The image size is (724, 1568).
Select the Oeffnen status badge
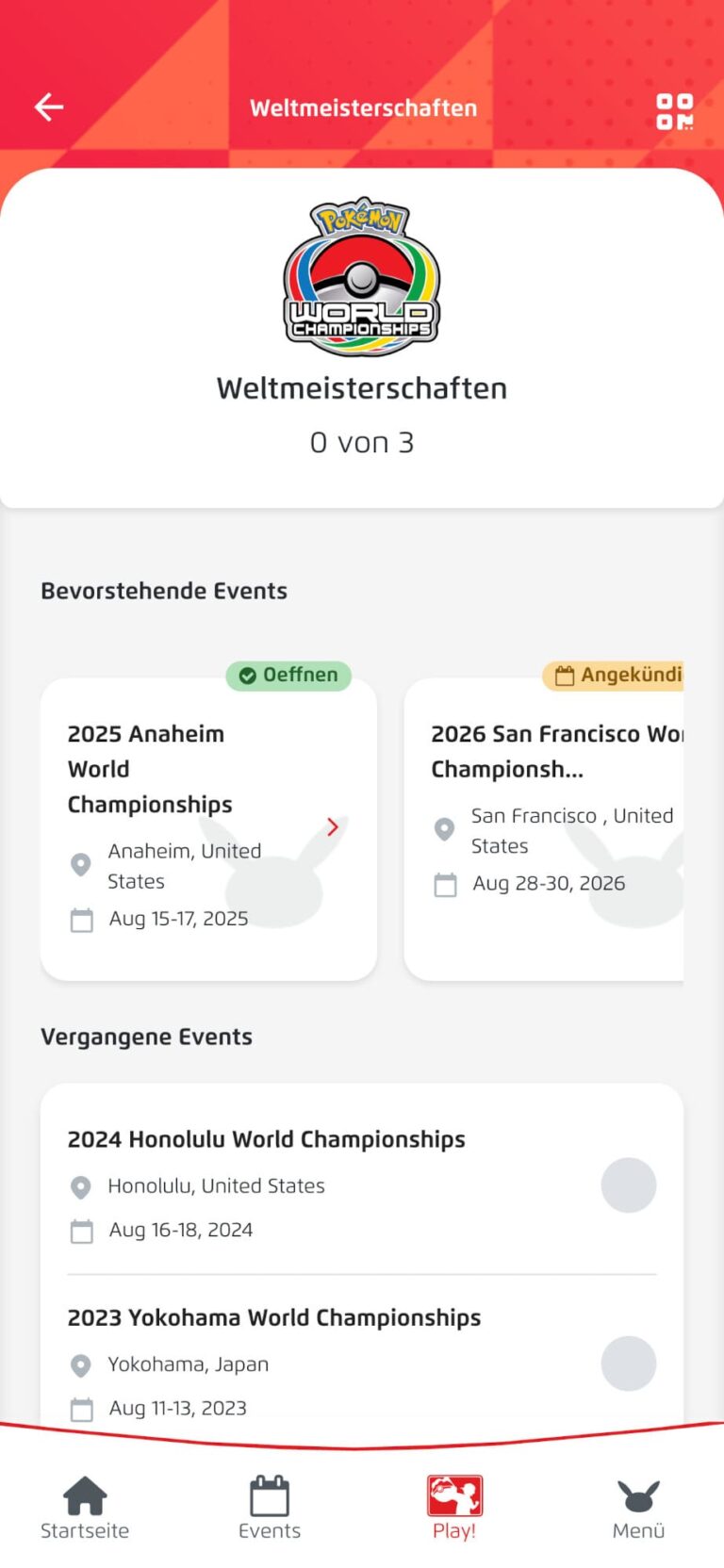288,675
